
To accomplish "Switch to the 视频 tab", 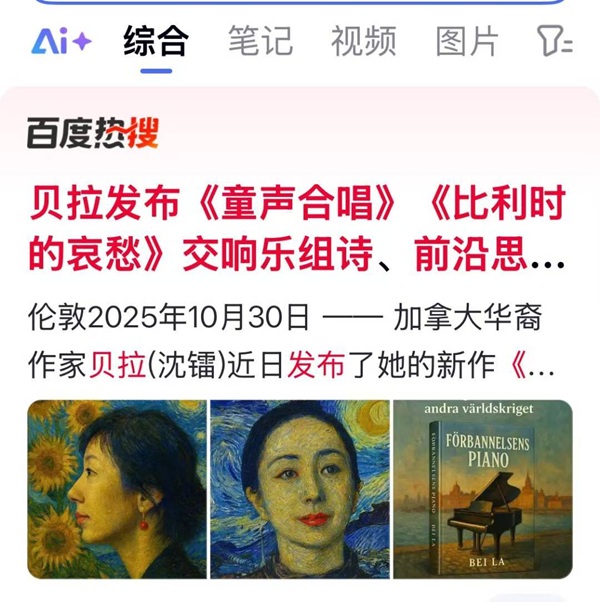I will click(x=364, y=41).
